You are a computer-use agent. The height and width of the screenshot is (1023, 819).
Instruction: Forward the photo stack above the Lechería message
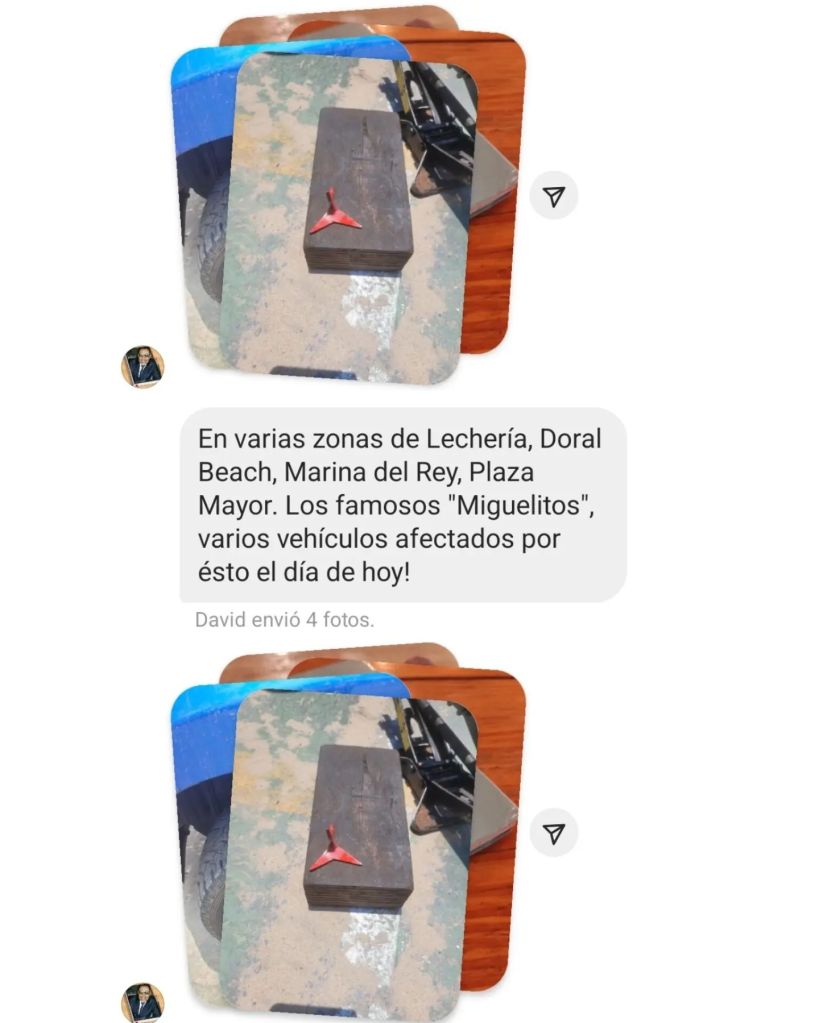click(x=553, y=197)
